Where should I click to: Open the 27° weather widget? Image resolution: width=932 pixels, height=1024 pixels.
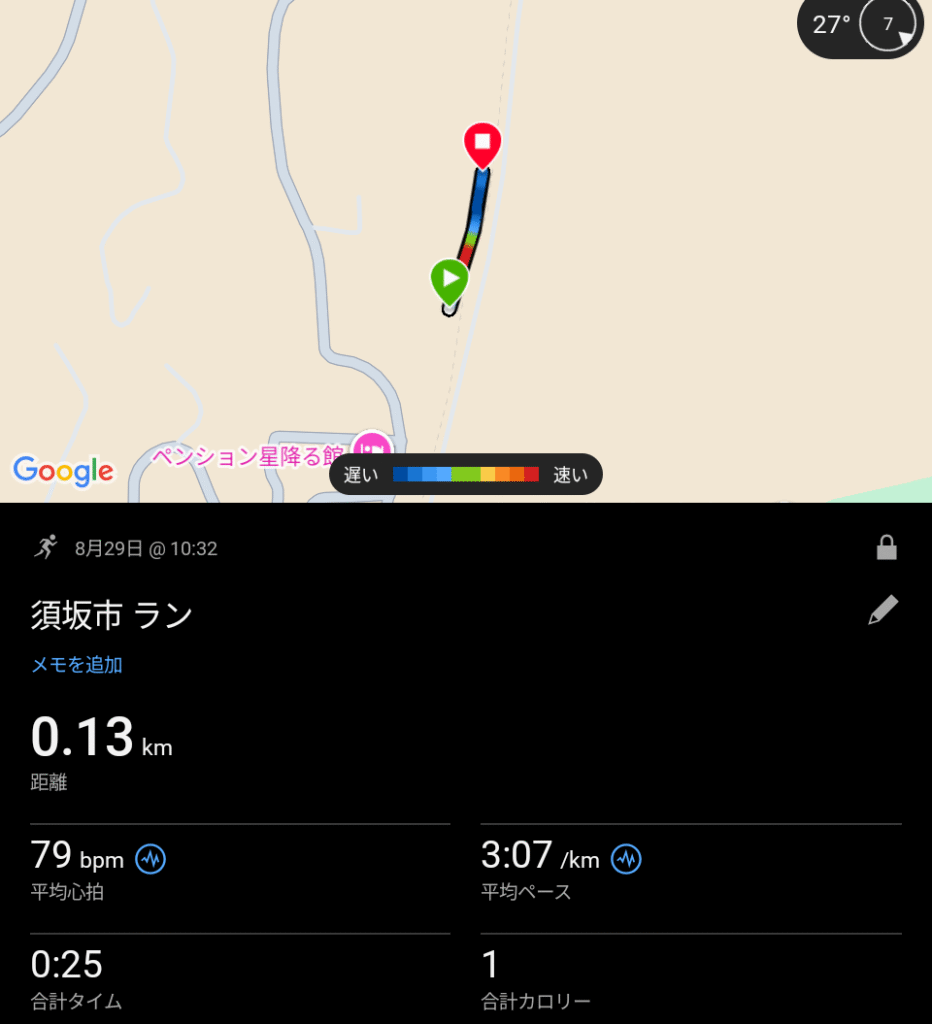pyautogui.click(x=862, y=25)
